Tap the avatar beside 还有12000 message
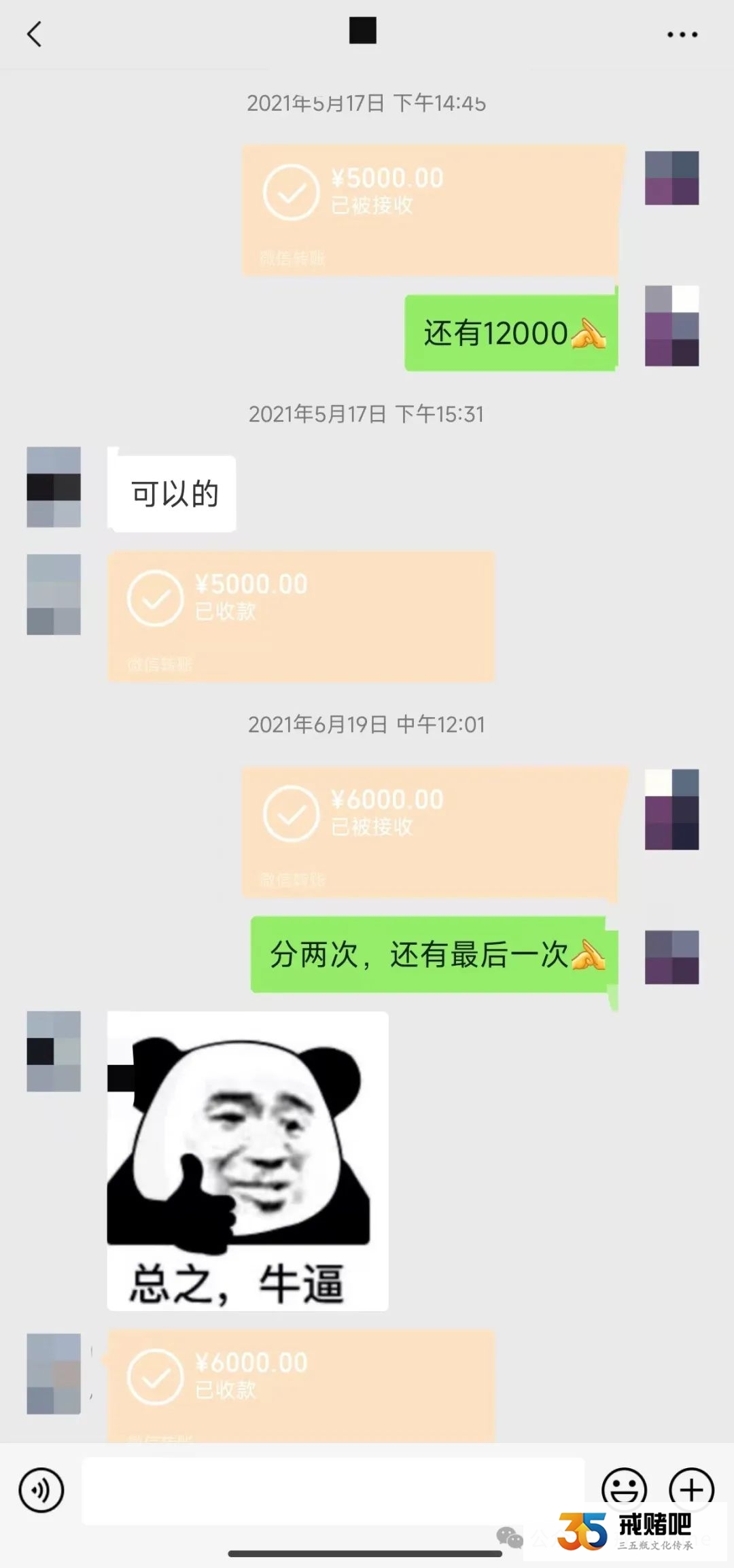 tap(671, 326)
